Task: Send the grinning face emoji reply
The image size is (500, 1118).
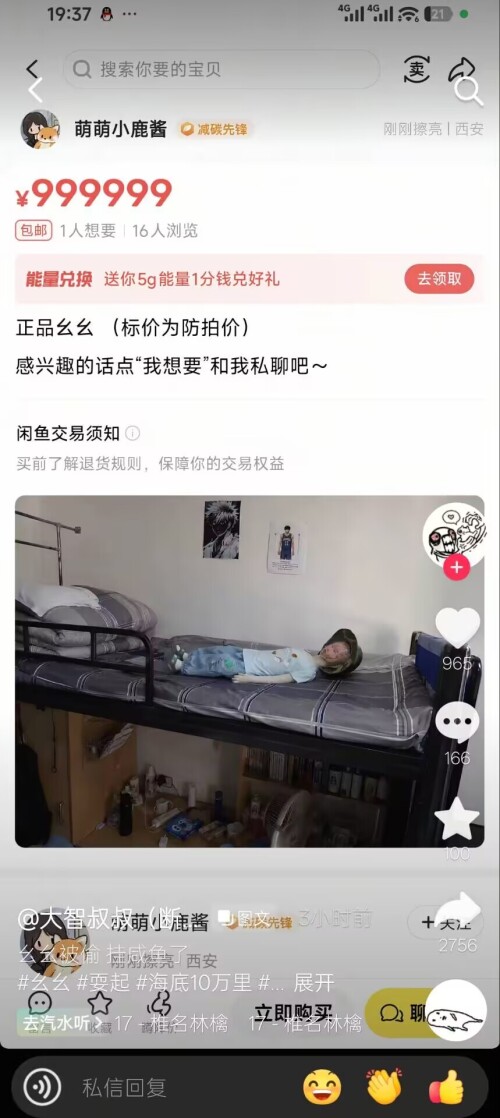Action: pyautogui.click(x=322, y=1087)
